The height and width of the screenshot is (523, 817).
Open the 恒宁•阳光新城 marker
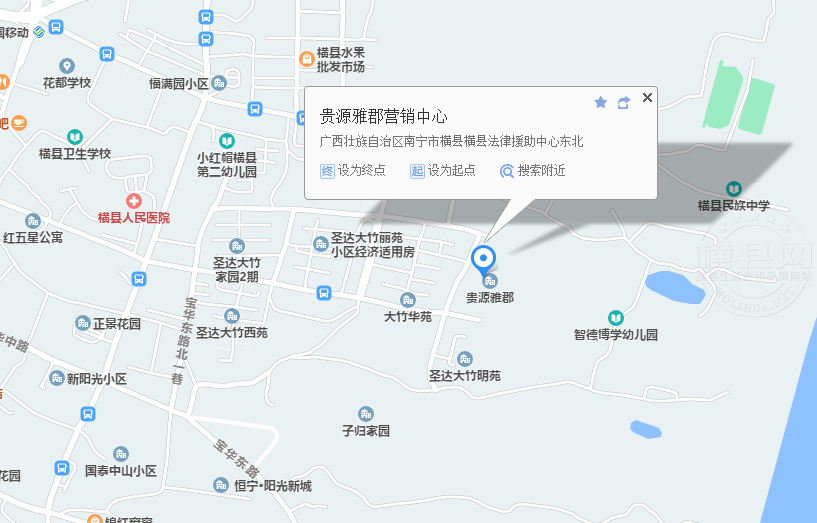pyautogui.click(x=222, y=486)
